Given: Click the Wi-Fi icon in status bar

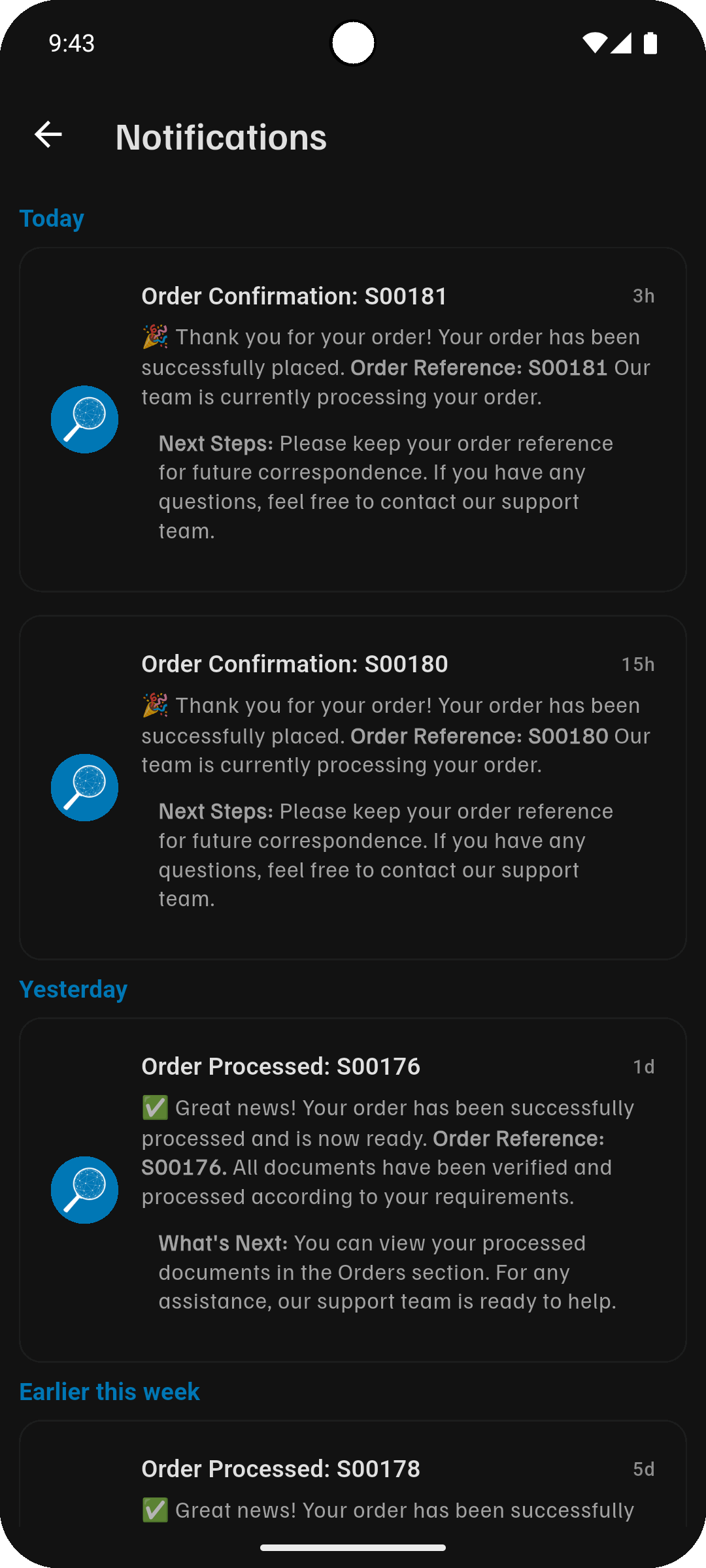Looking at the screenshot, I should (x=594, y=42).
